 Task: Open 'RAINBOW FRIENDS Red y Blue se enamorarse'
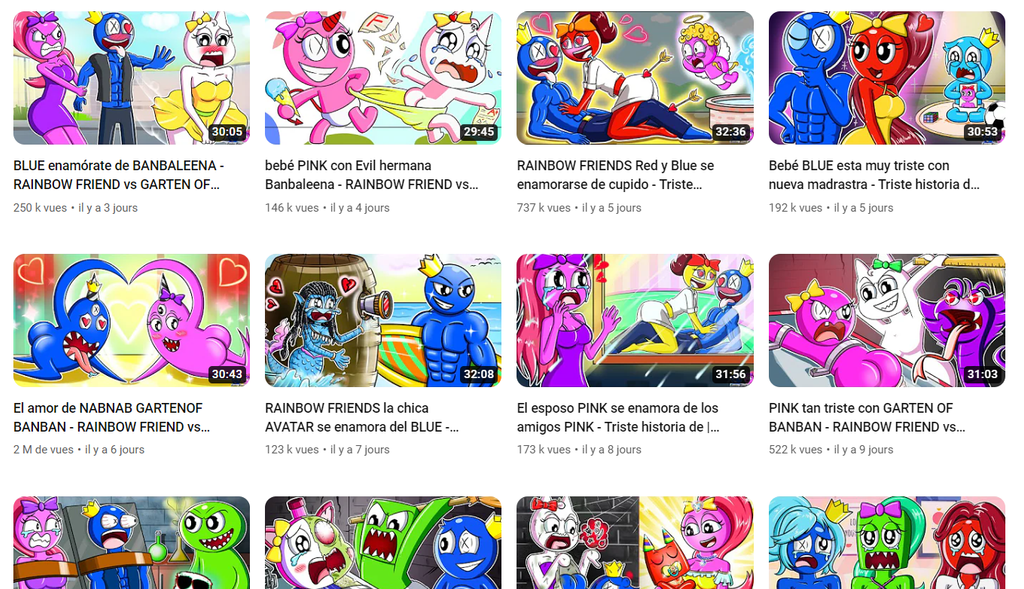(x=635, y=78)
